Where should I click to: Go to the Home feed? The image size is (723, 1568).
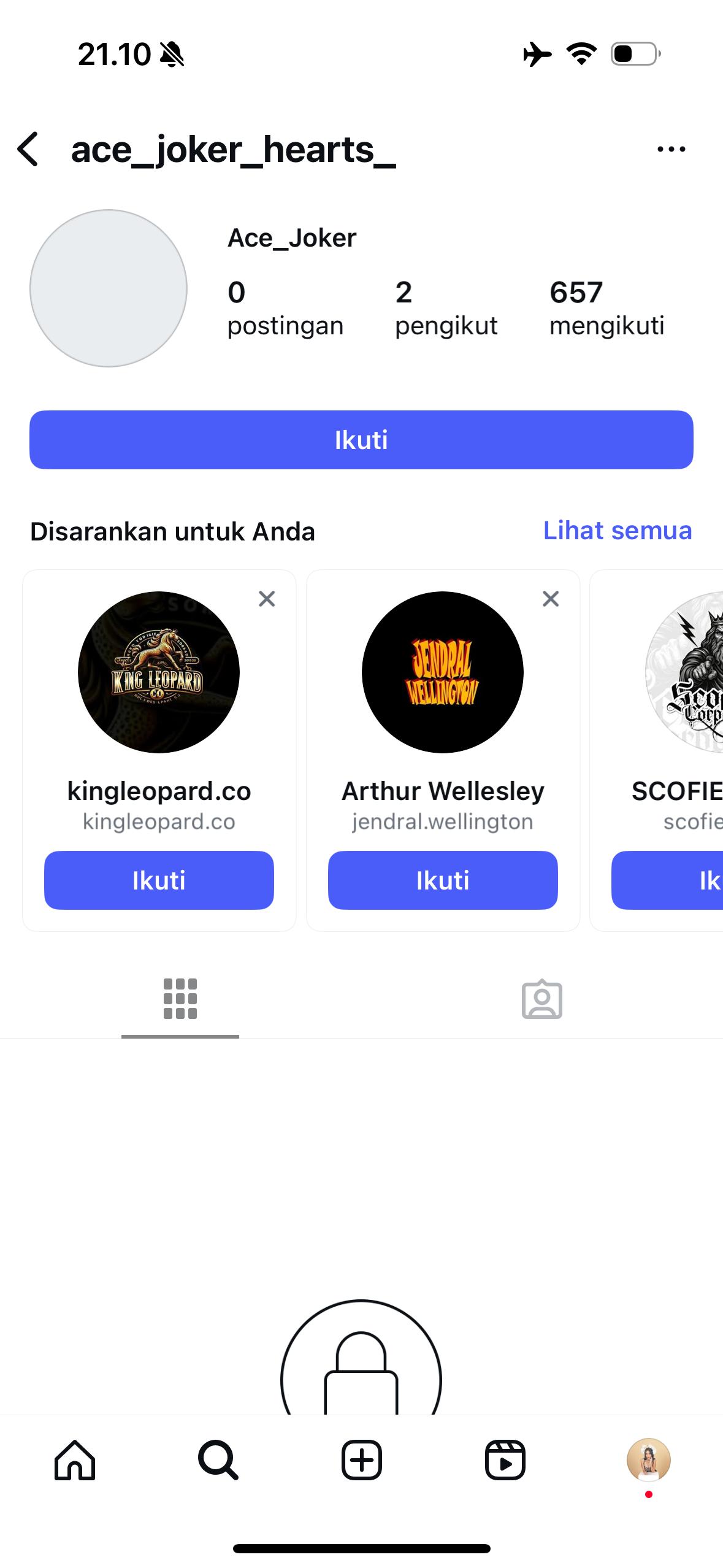pos(75,1460)
